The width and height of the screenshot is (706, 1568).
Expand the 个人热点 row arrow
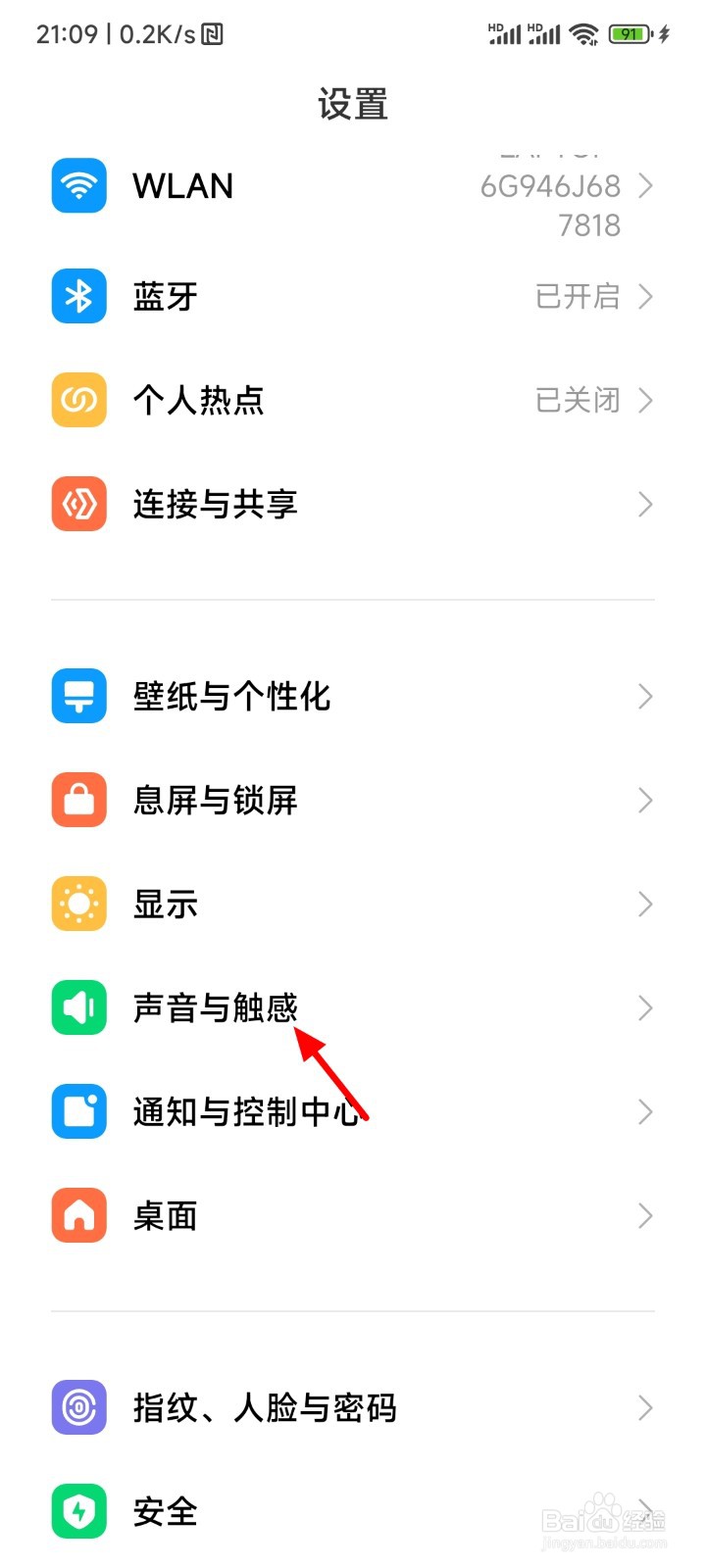click(x=645, y=400)
